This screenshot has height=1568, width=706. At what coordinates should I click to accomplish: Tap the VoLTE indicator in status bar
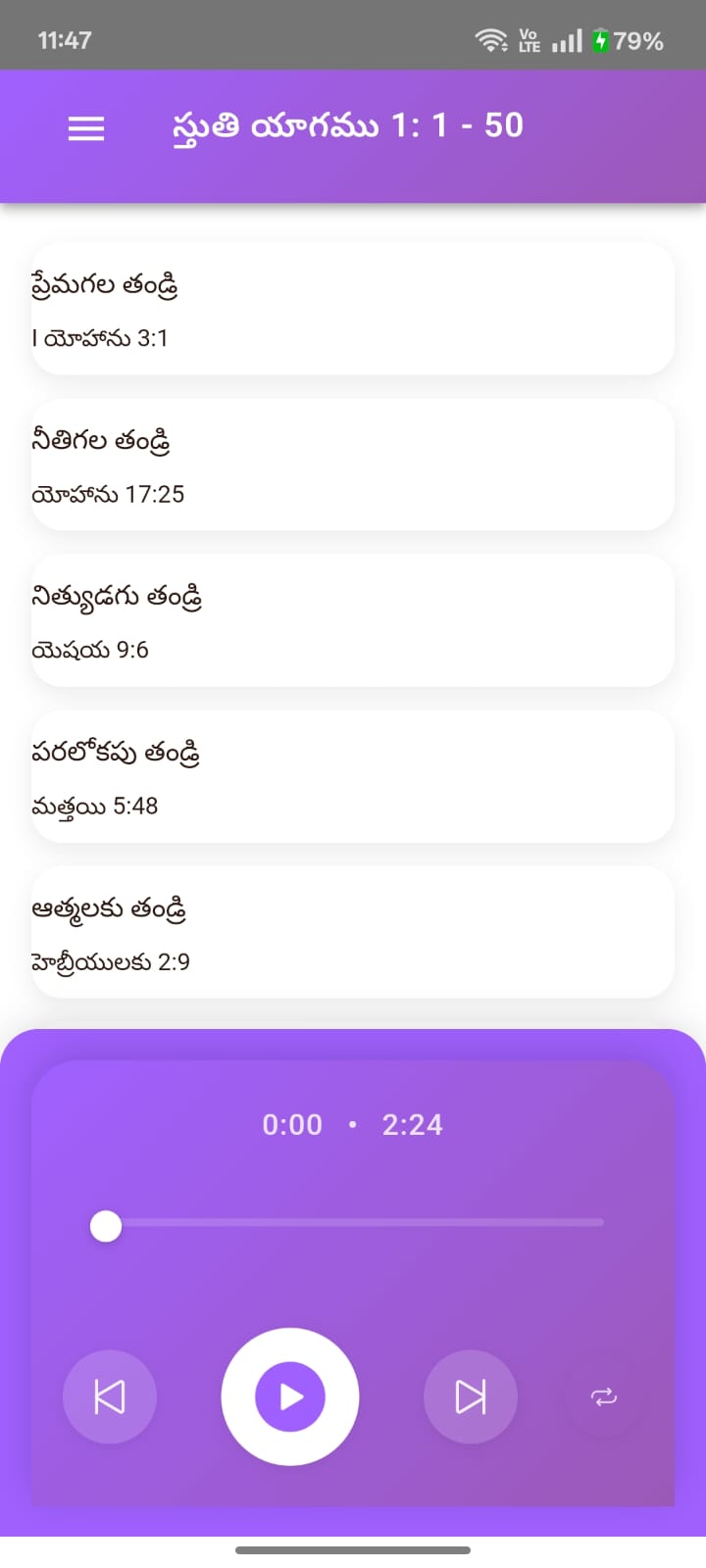[x=528, y=40]
